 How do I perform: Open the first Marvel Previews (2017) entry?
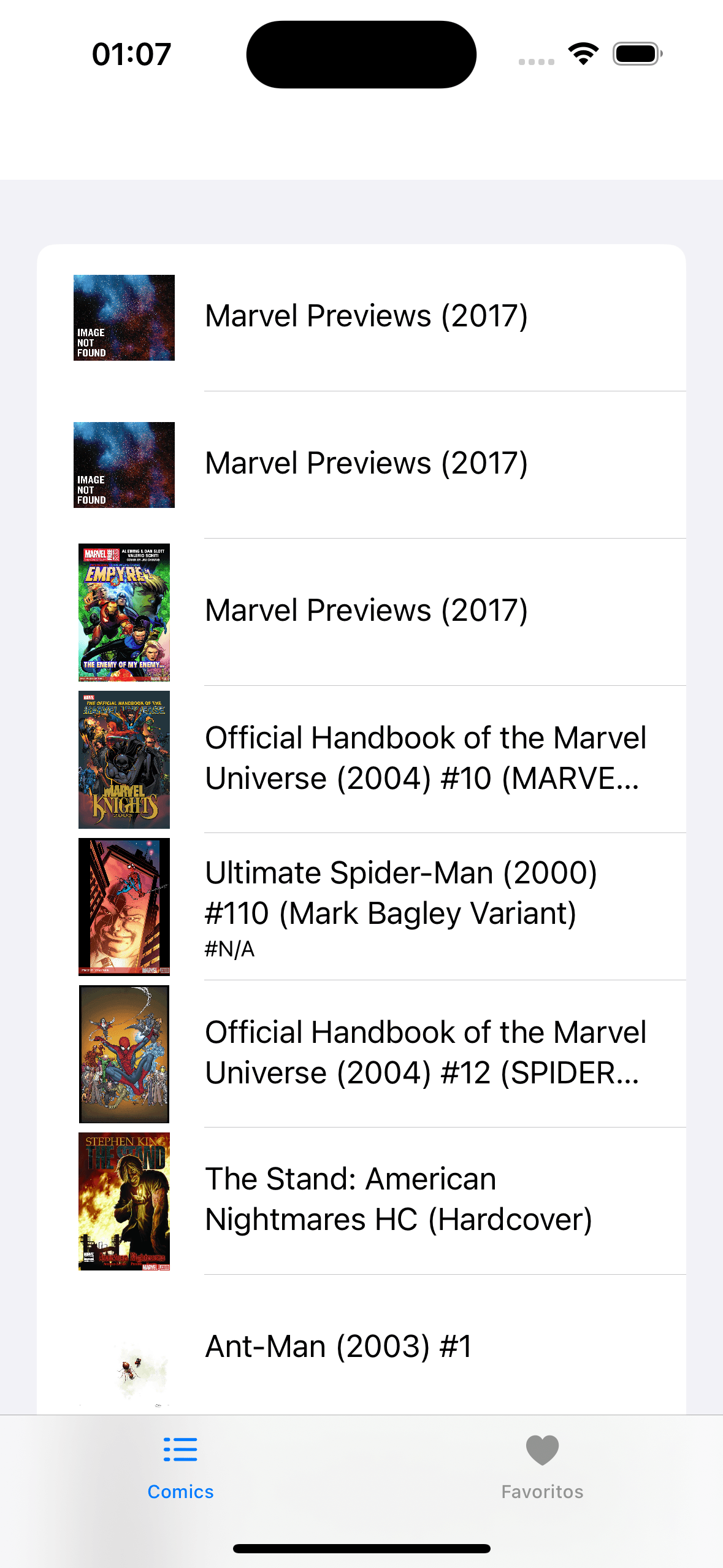(365, 316)
